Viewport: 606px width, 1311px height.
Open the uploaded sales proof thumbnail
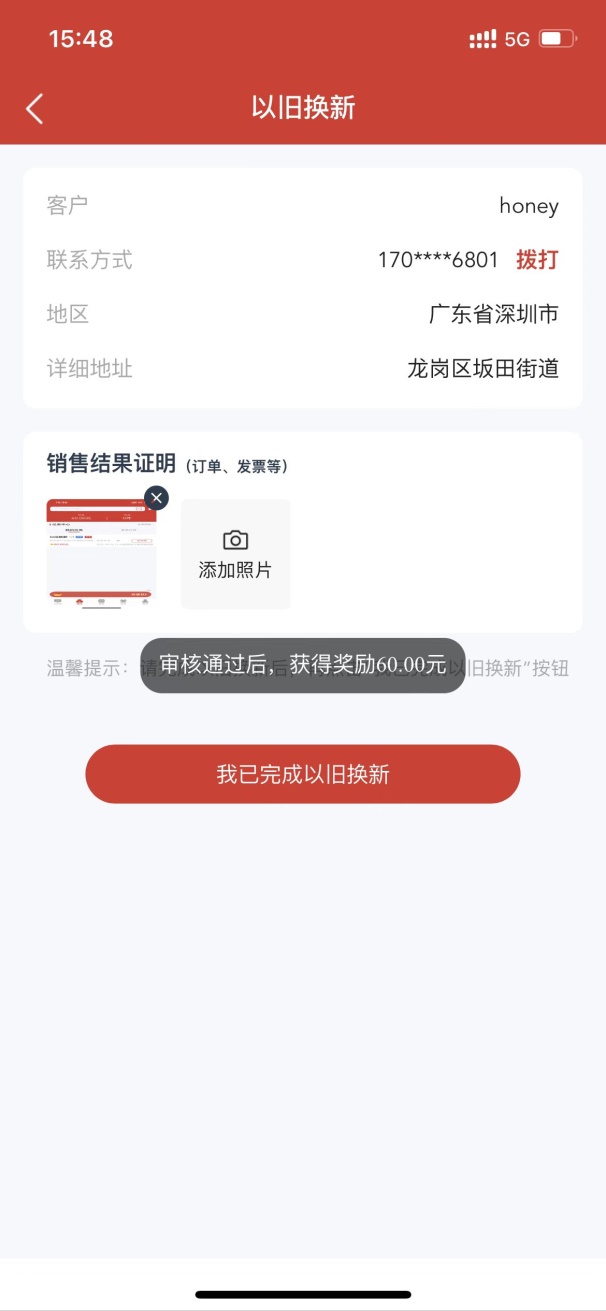click(x=100, y=555)
